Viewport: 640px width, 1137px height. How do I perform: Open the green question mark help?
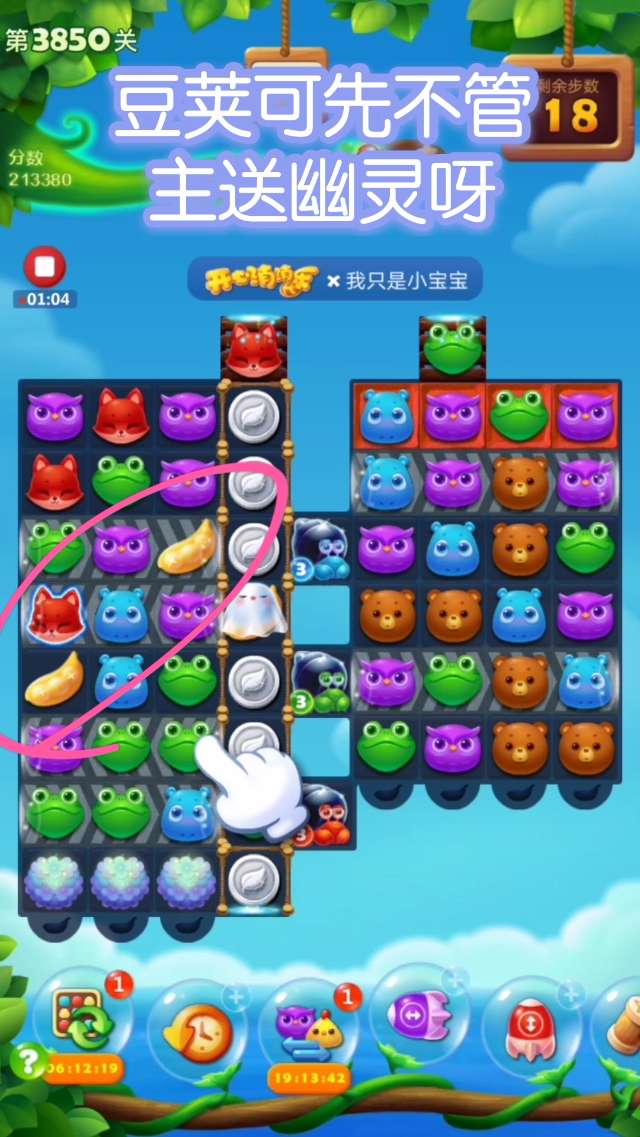(28, 1058)
